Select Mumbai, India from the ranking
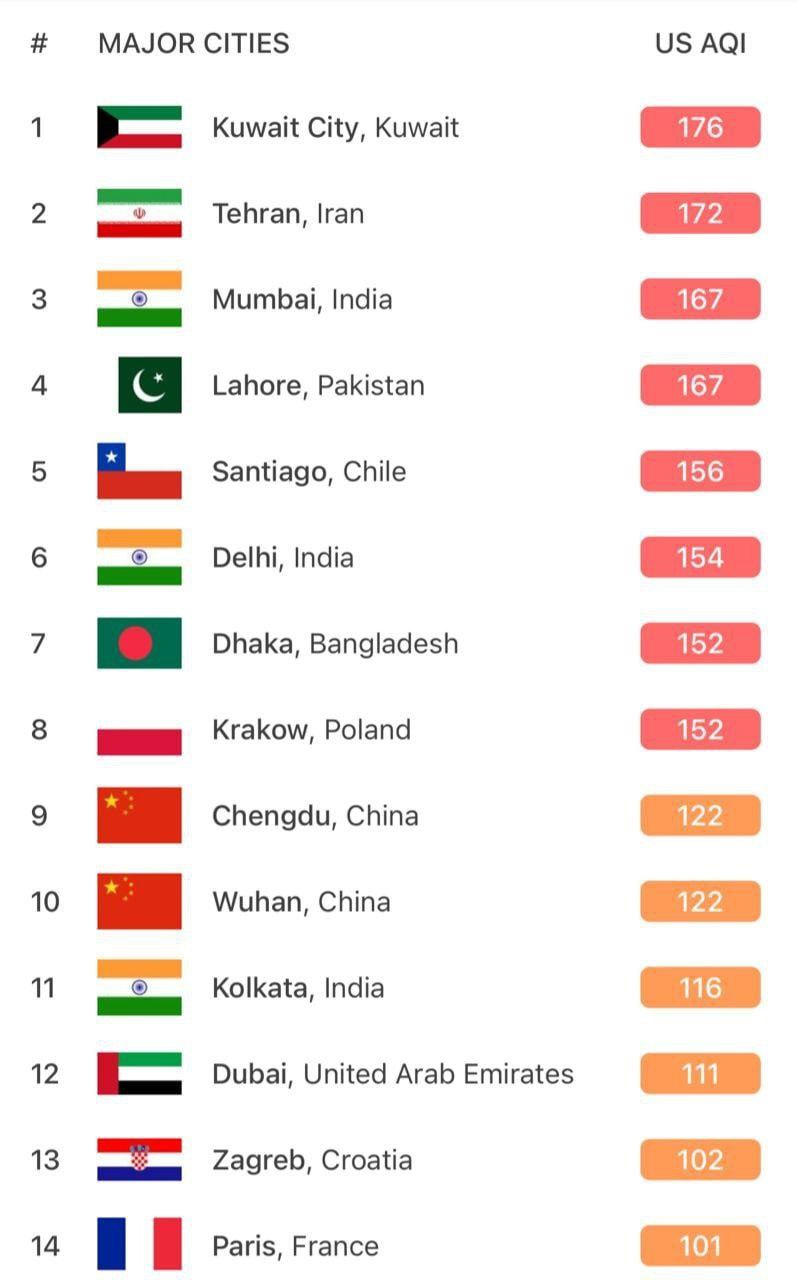798x1280 pixels. 302,300
